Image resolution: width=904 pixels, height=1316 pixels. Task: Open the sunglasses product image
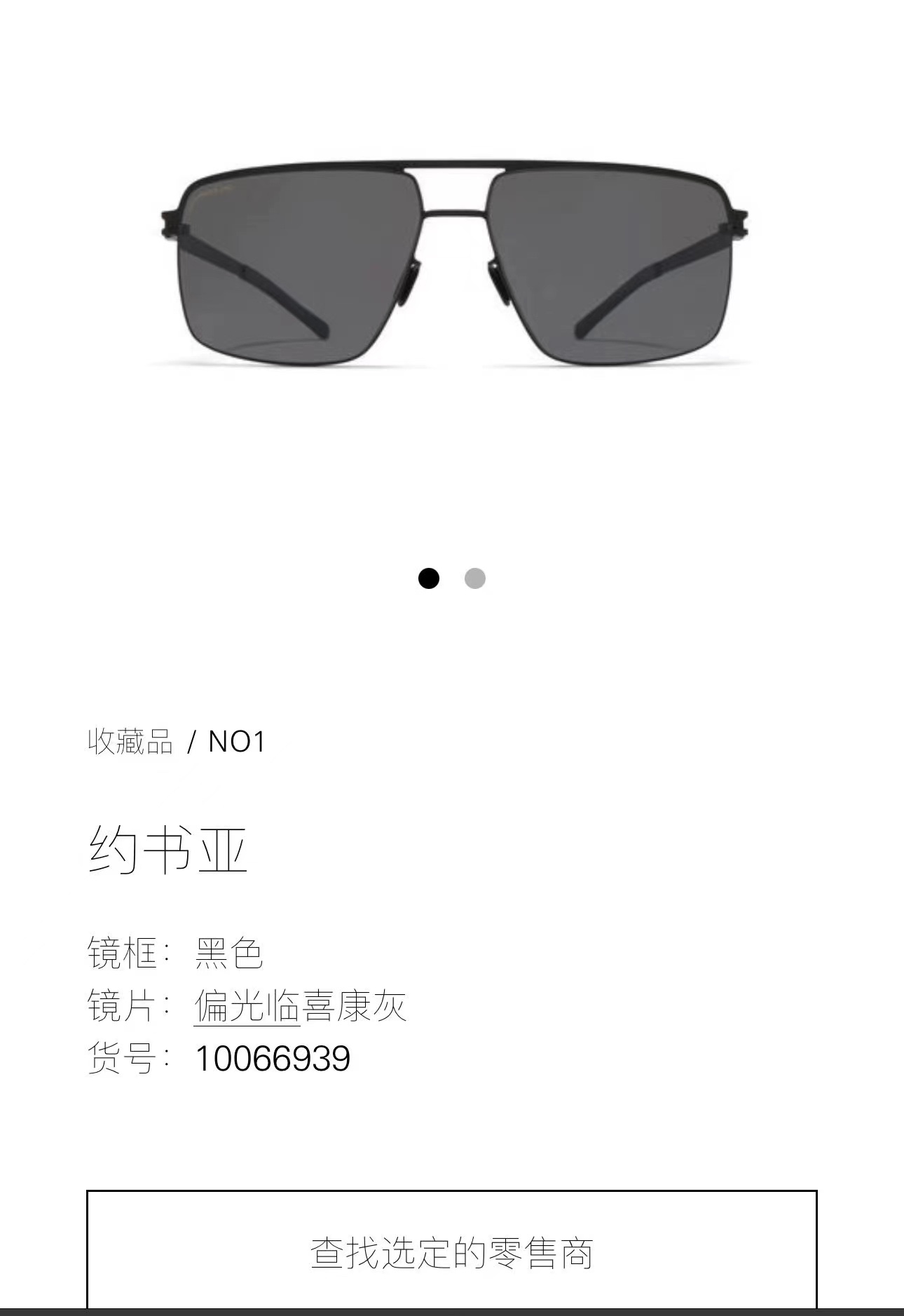(452, 263)
